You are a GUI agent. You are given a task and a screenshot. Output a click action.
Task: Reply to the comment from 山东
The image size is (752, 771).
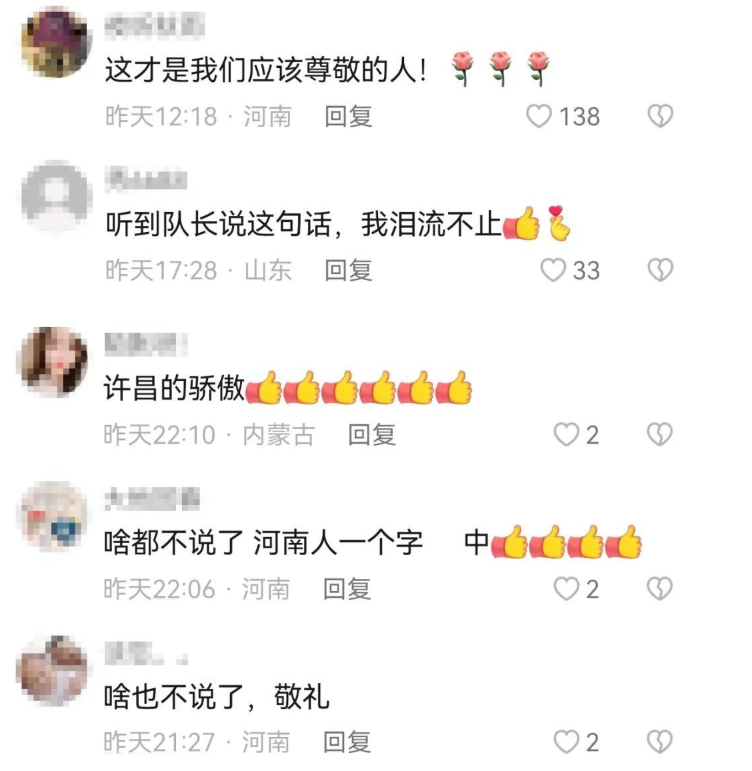(348, 270)
